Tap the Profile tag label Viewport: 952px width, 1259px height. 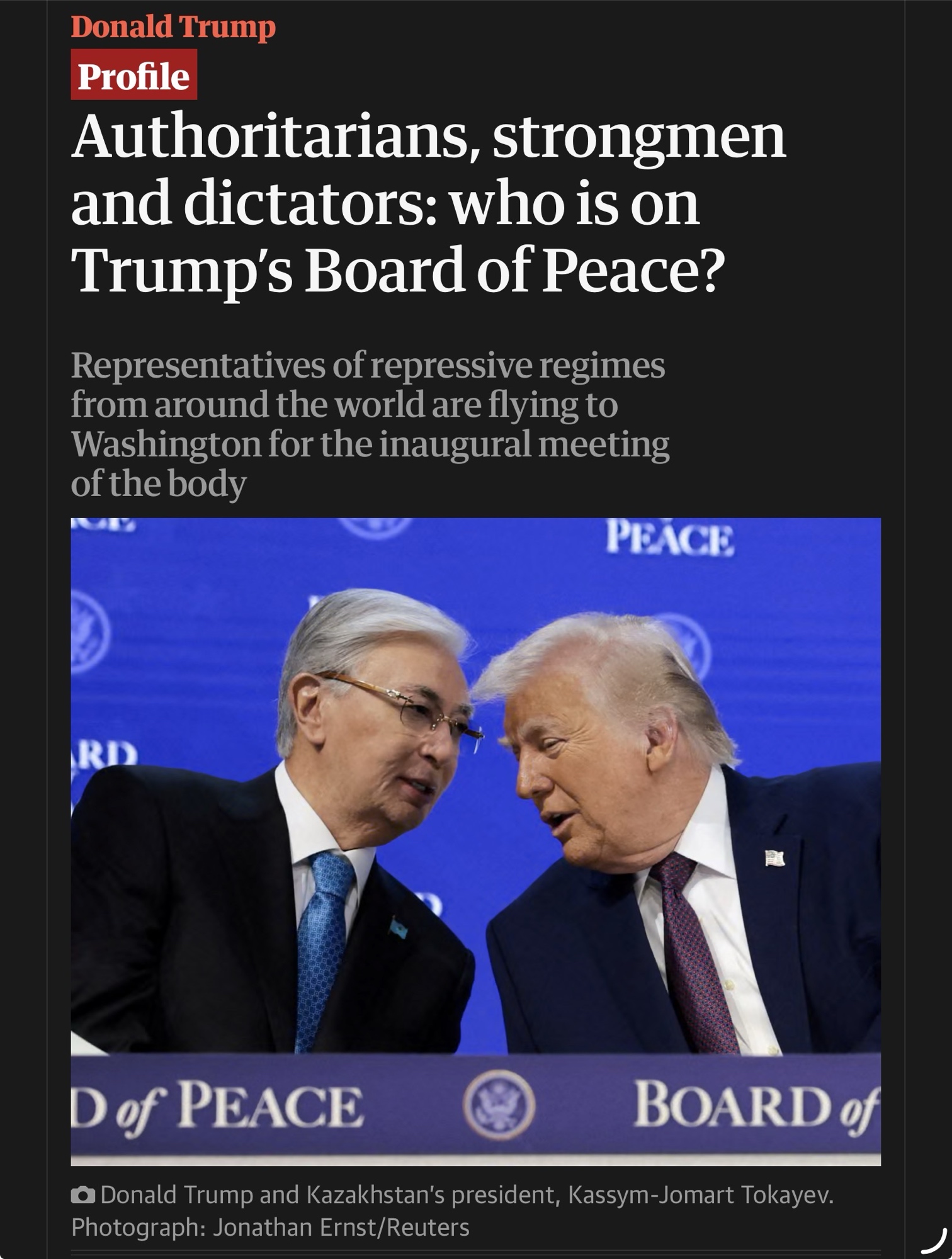coord(133,76)
